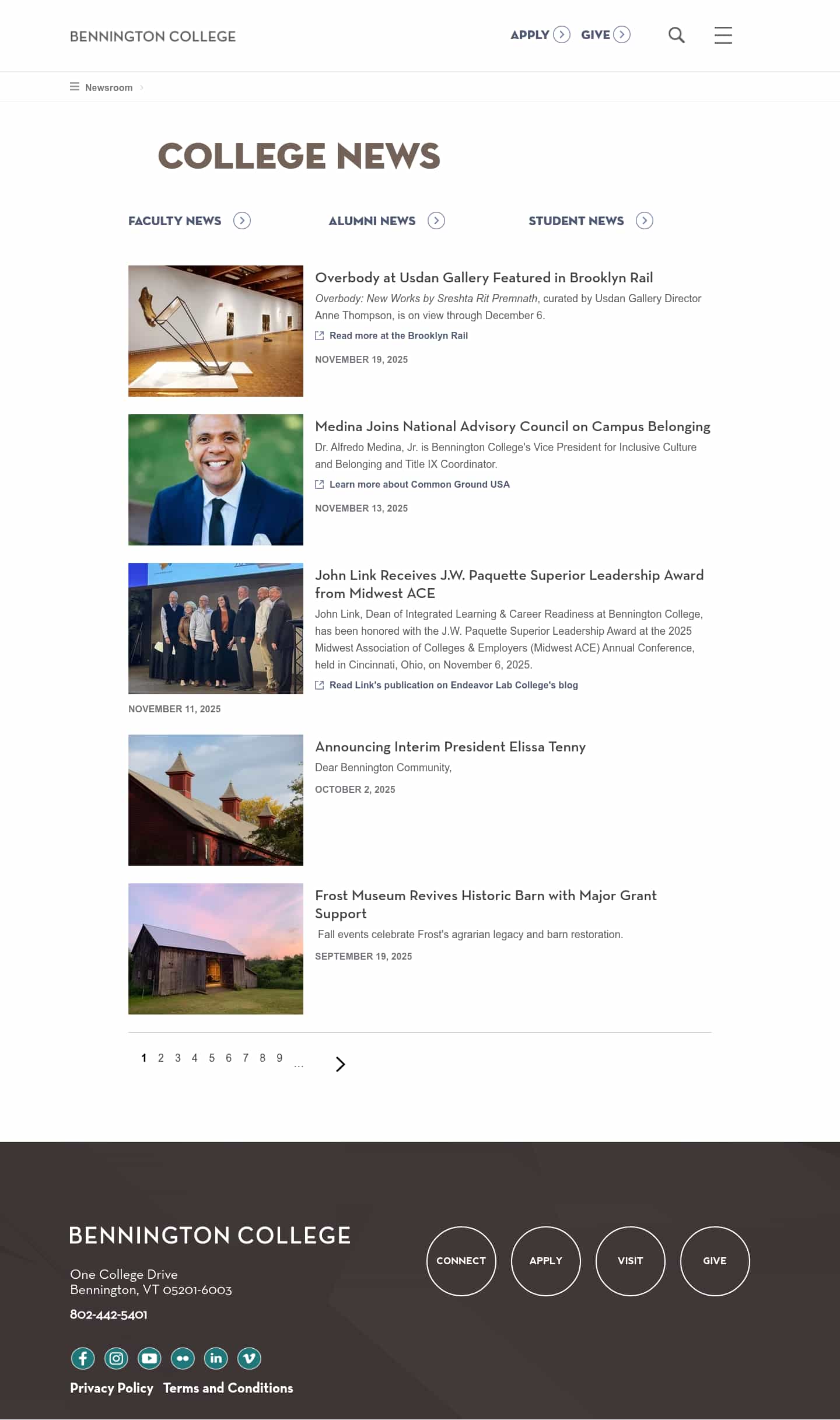Select page 9 in pagination
The width and height of the screenshot is (840, 1420).
coord(279,1058)
